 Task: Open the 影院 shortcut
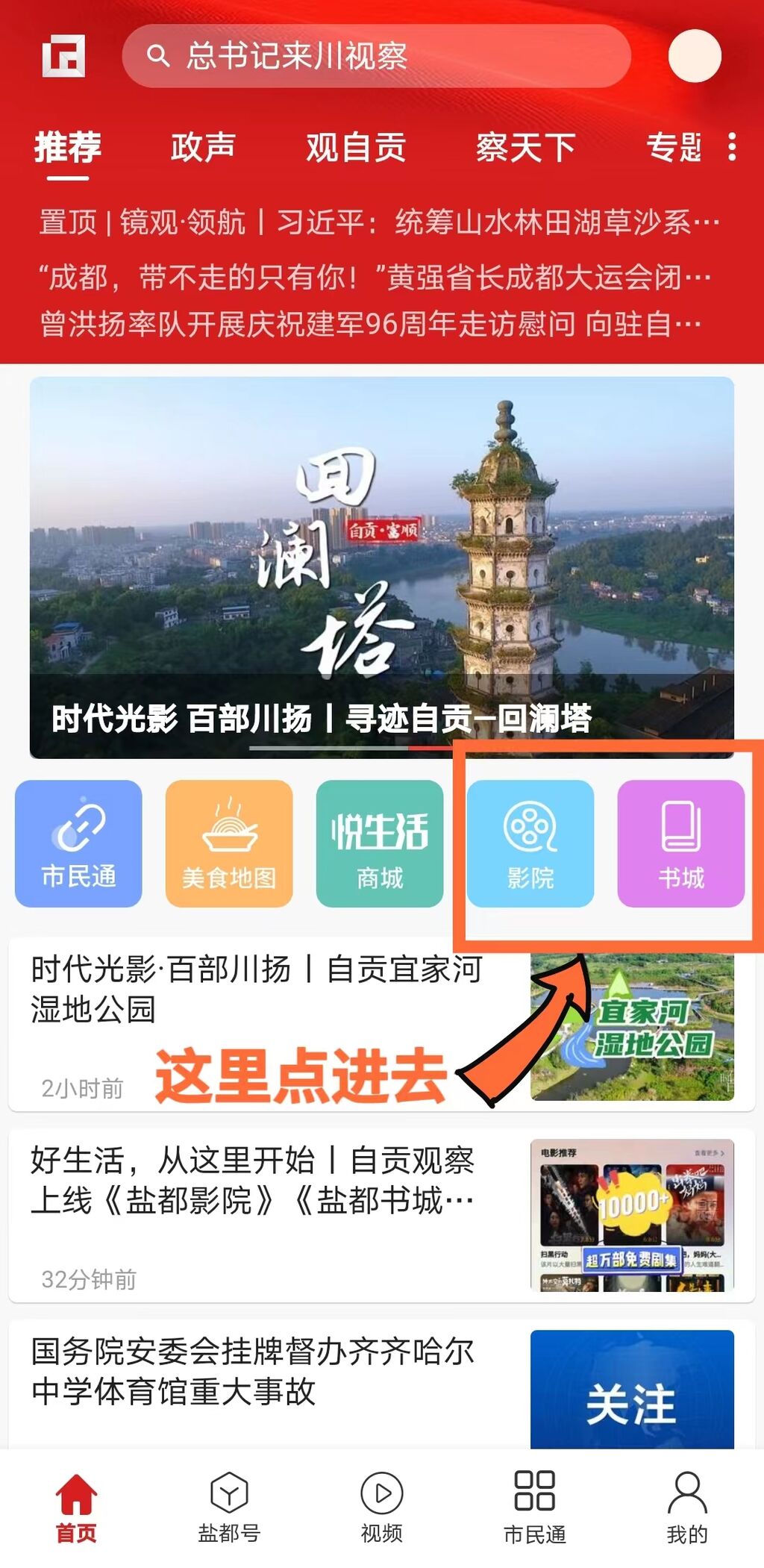(530, 843)
